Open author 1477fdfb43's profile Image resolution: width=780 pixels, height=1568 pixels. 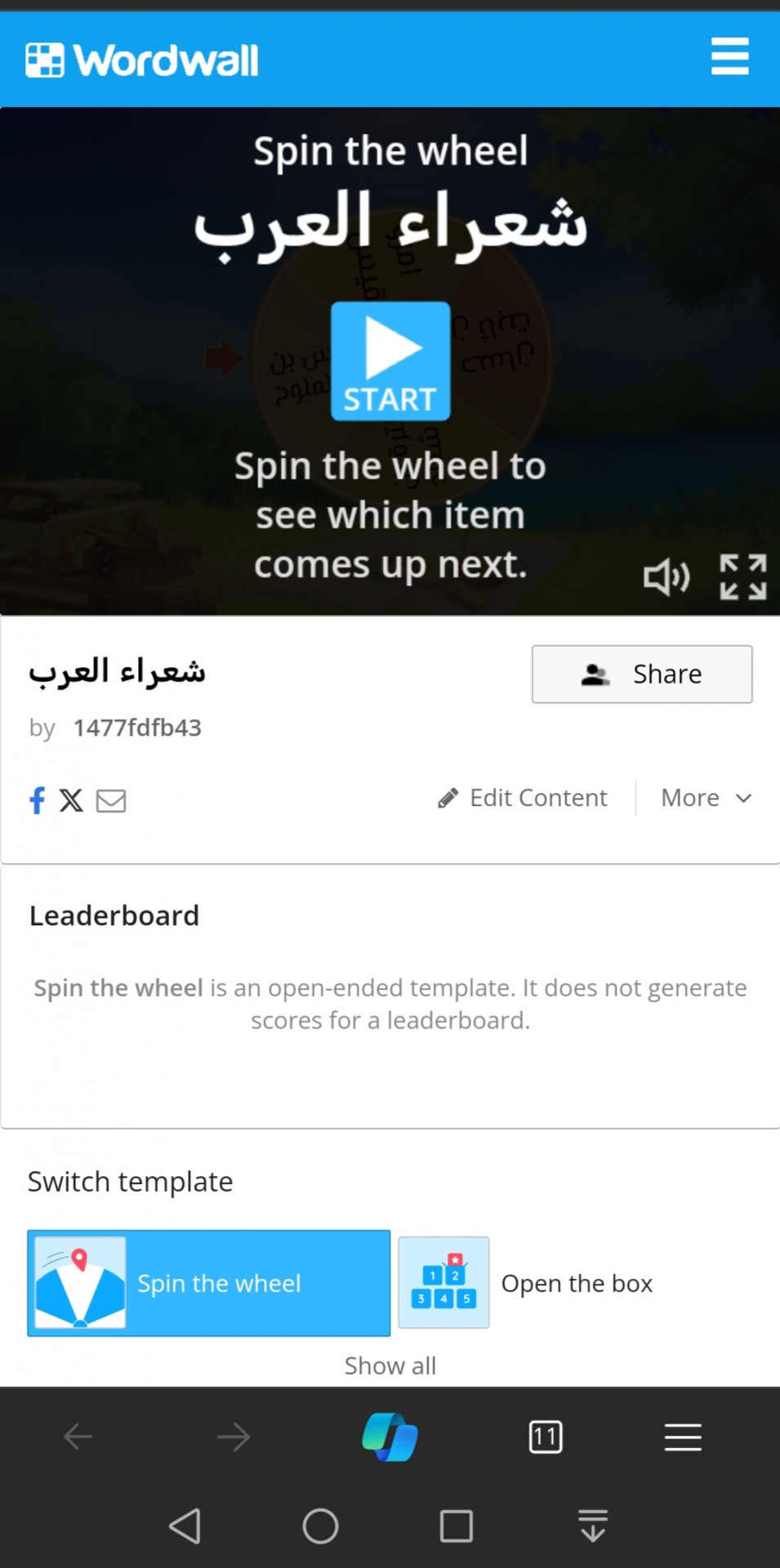coord(137,728)
